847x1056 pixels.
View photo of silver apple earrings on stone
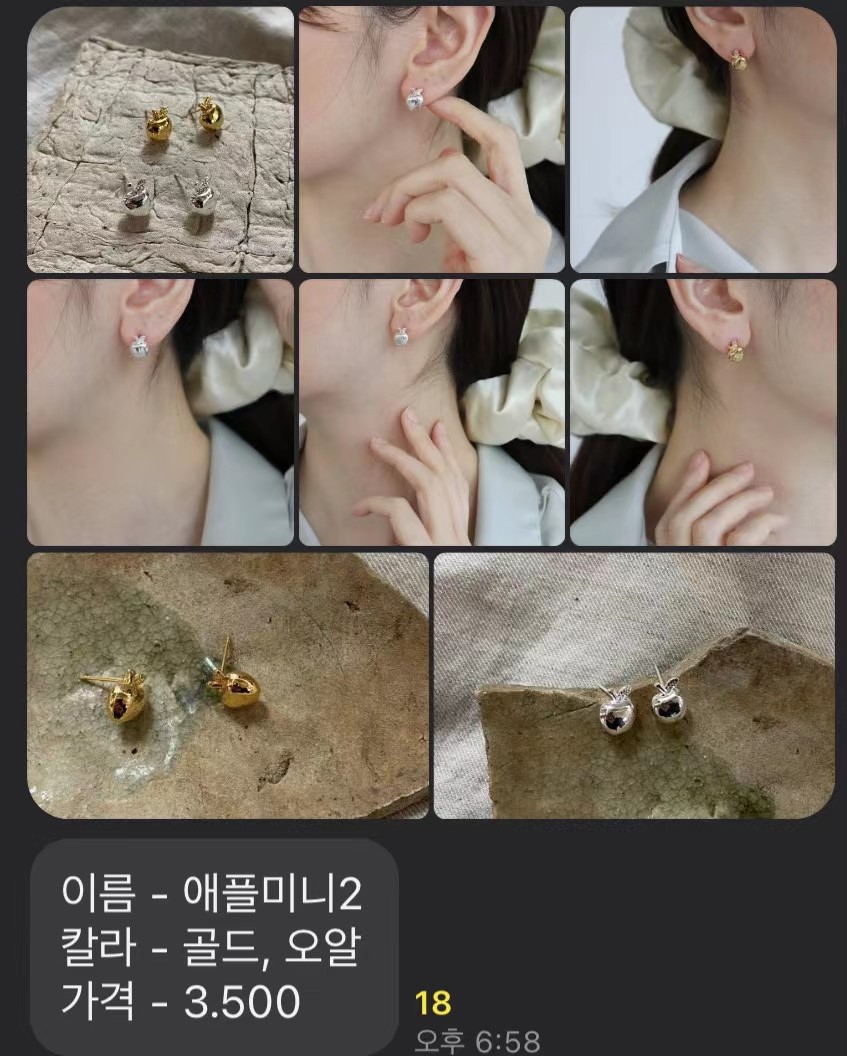click(x=634, y=685)
